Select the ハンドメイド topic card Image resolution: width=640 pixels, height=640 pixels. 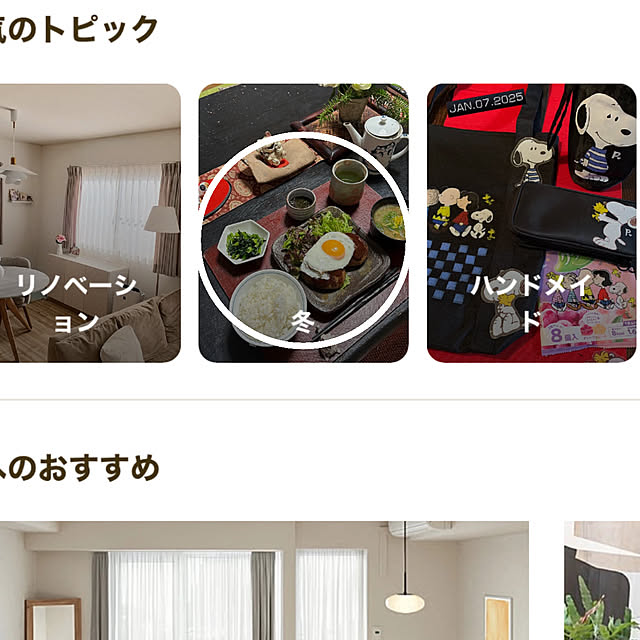[x=532, y=223]
